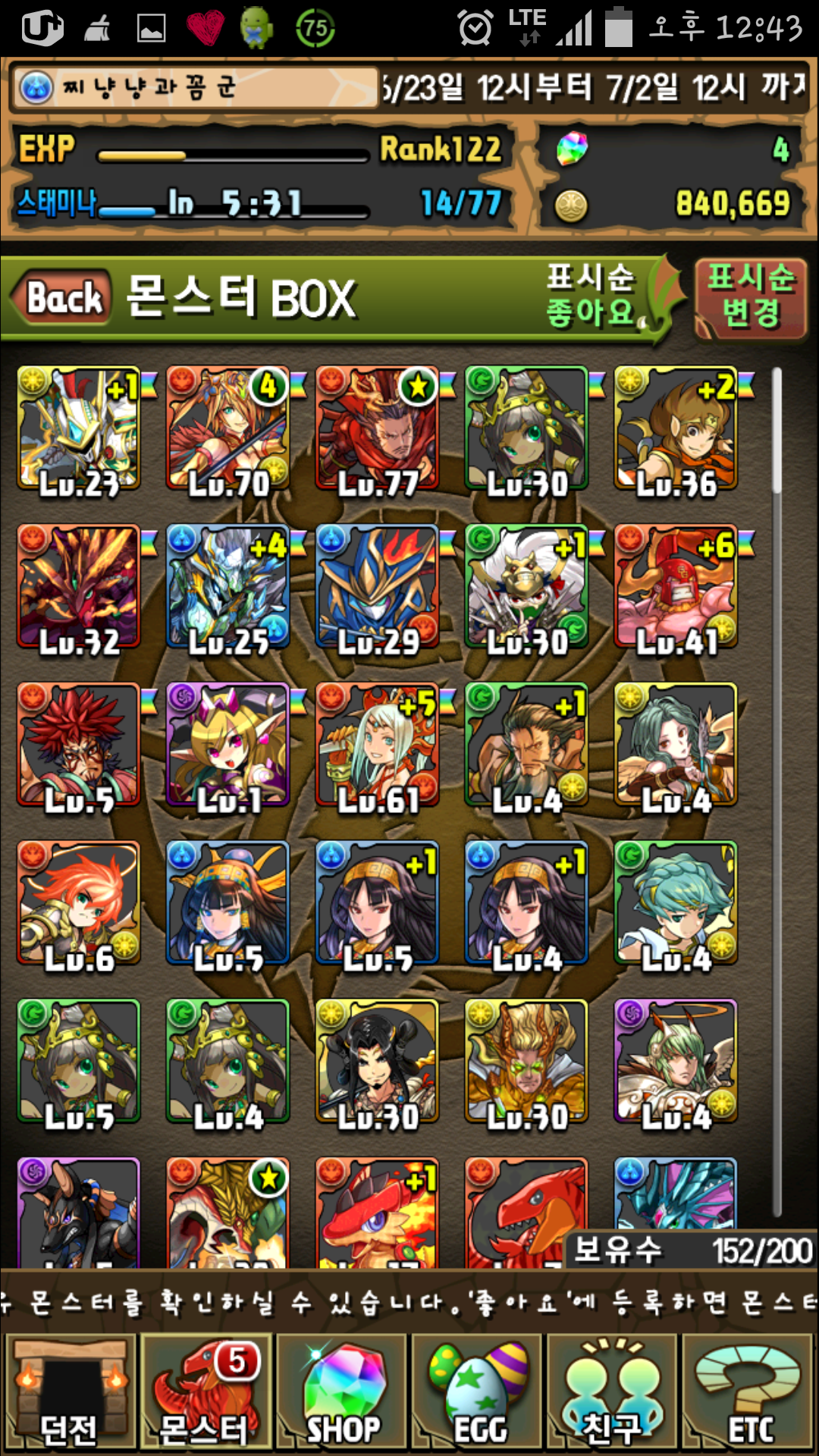Open the SHOP tab
Screen dimensions: 819x1456
342,1392
